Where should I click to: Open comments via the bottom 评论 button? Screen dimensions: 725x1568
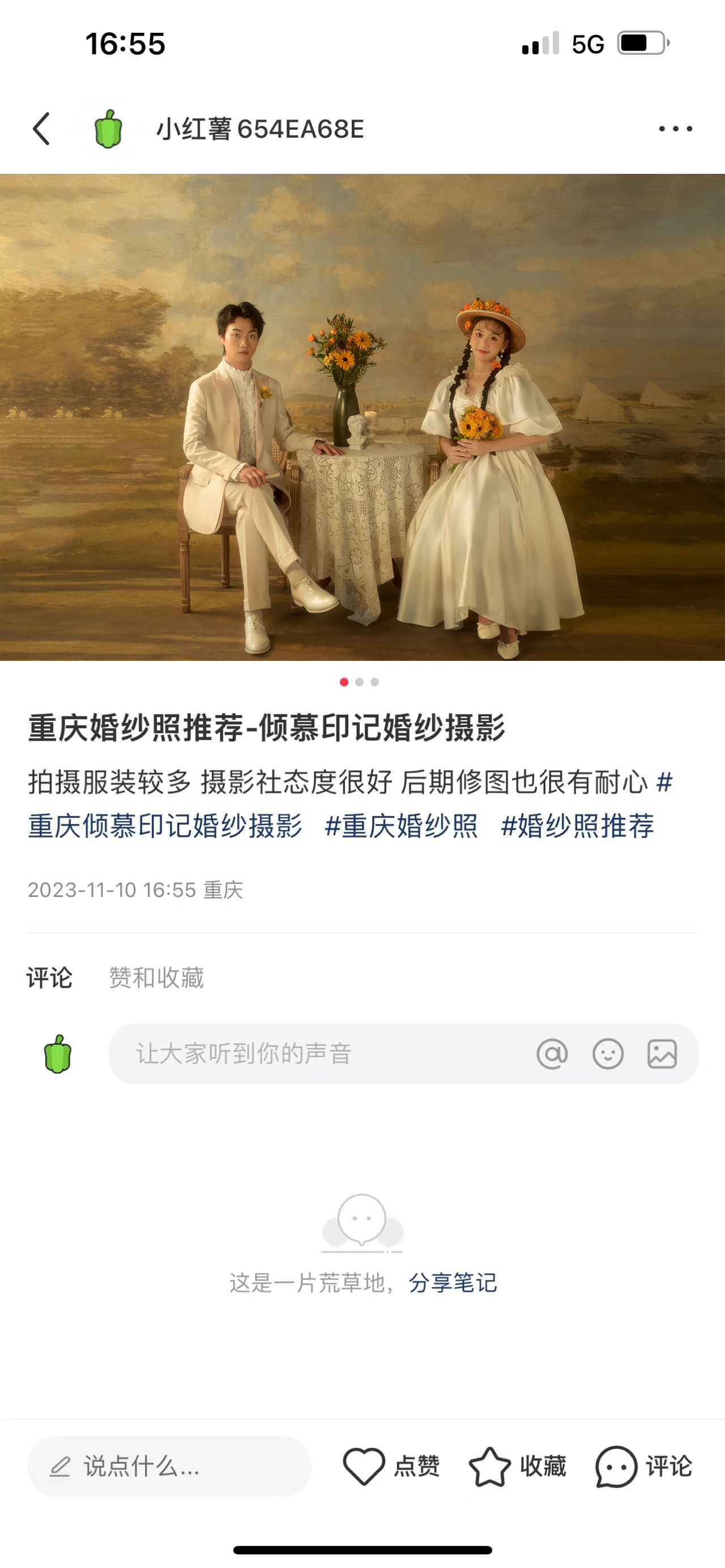point(643,1466)
